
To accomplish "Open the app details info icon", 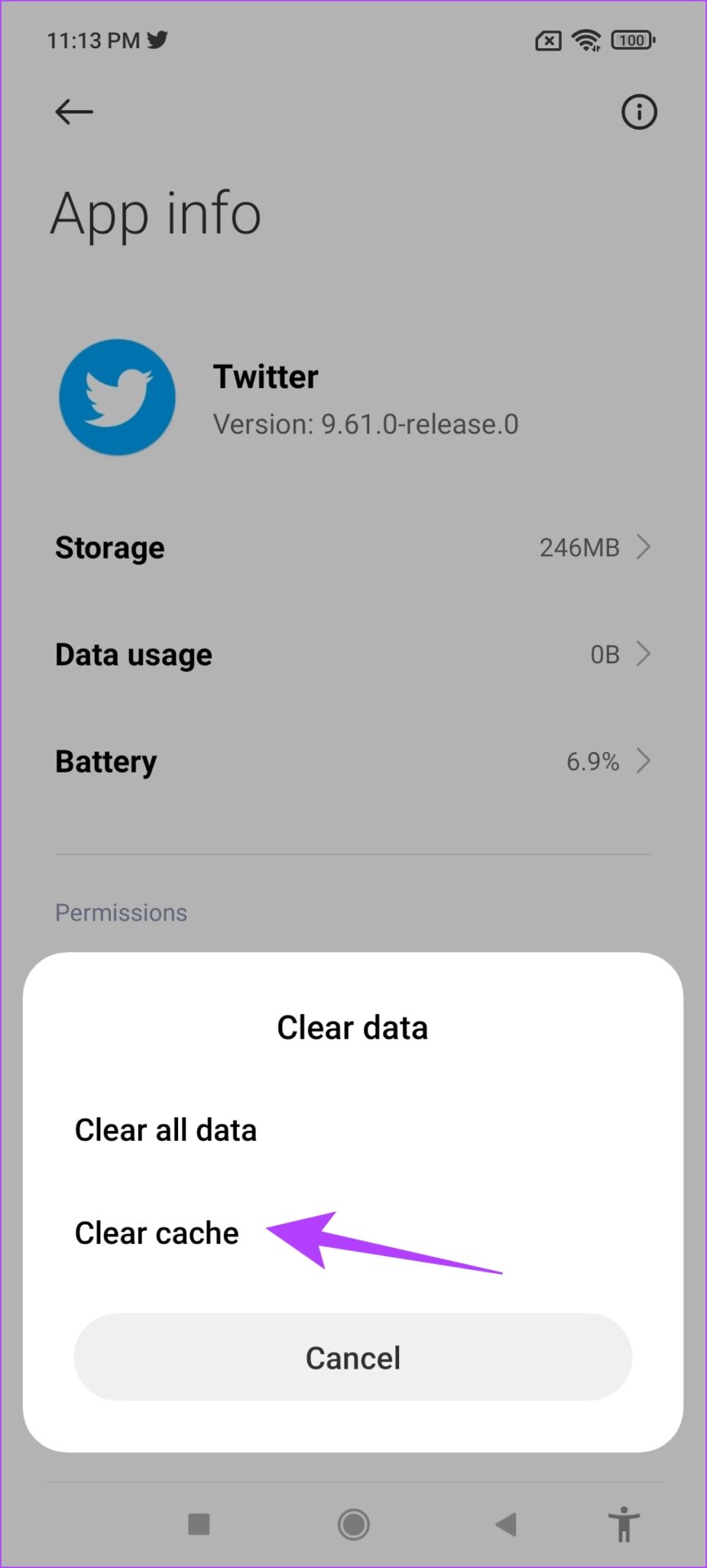I will (638, 112).
